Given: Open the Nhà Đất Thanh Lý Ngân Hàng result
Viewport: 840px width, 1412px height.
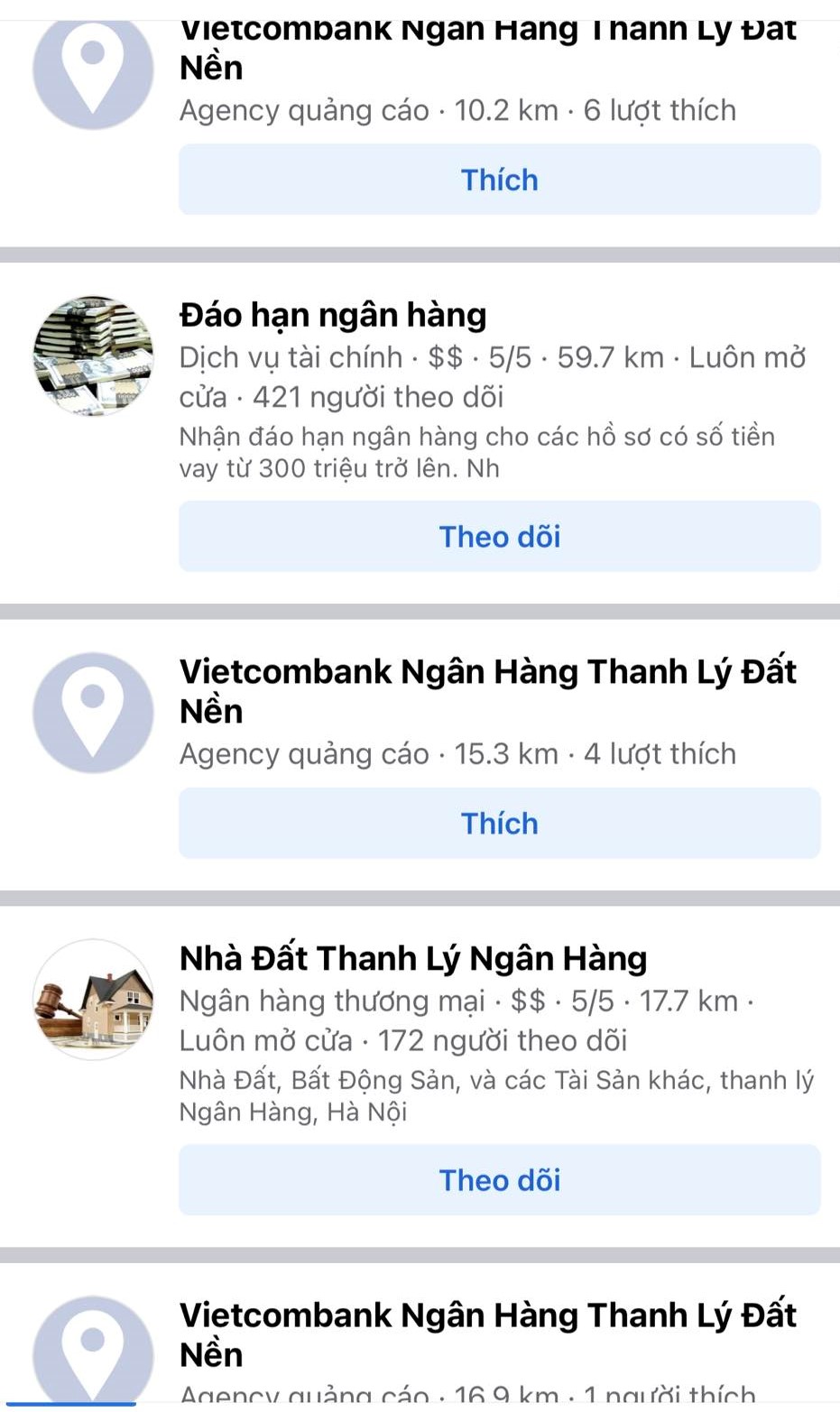Looking at the screenshot, I should point(412,959).
